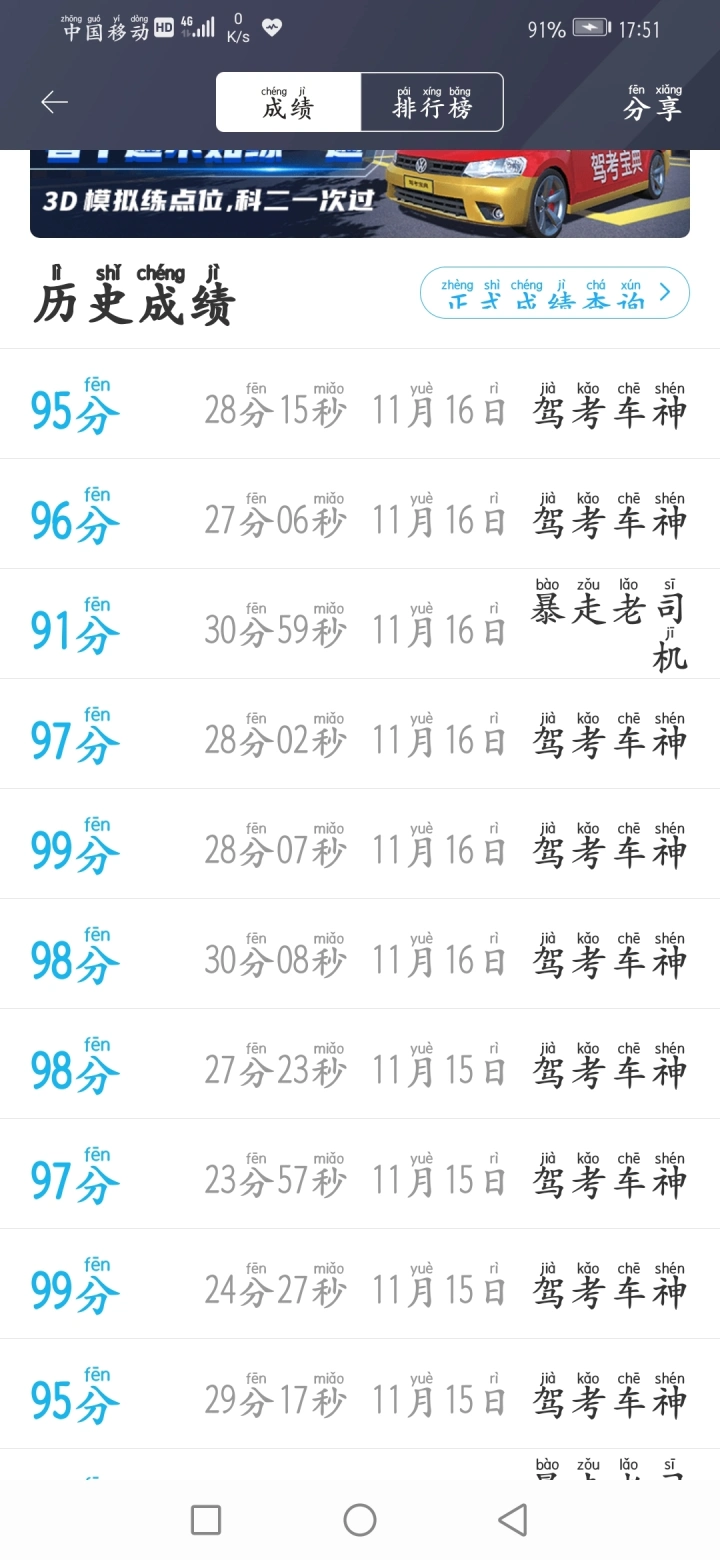Open the 97分 23分57秒 record

point(360,1174)
